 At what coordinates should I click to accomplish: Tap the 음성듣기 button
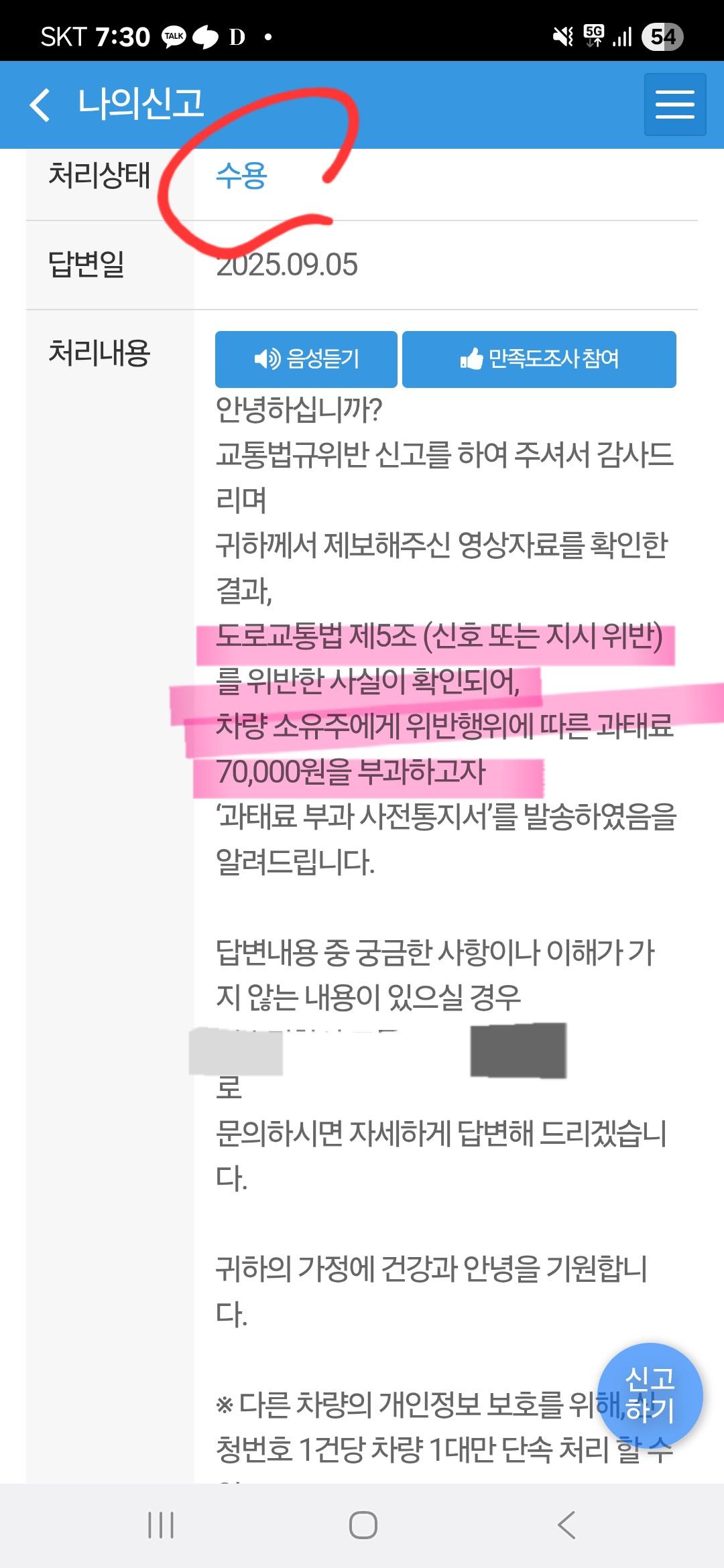306,359
